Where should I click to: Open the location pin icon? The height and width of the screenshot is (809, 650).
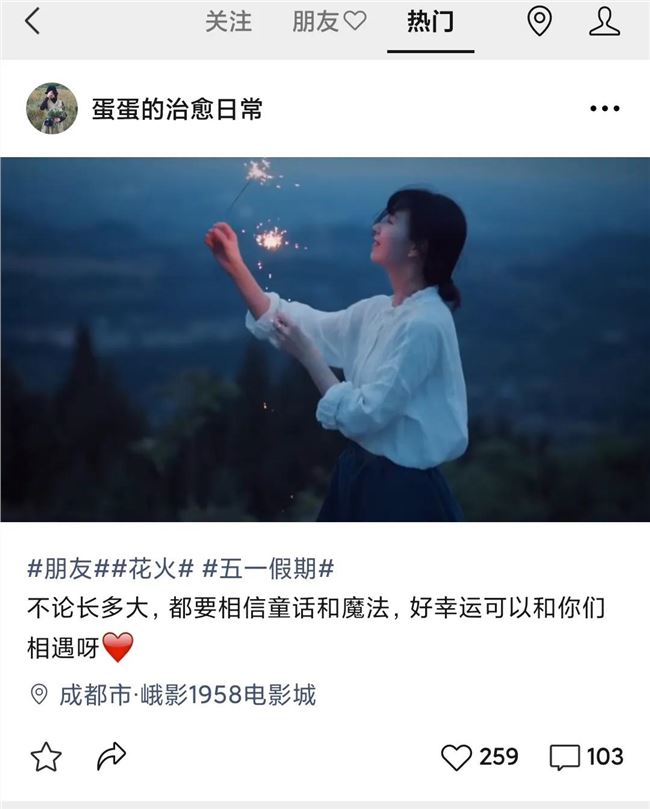click(x=539, y=22)
